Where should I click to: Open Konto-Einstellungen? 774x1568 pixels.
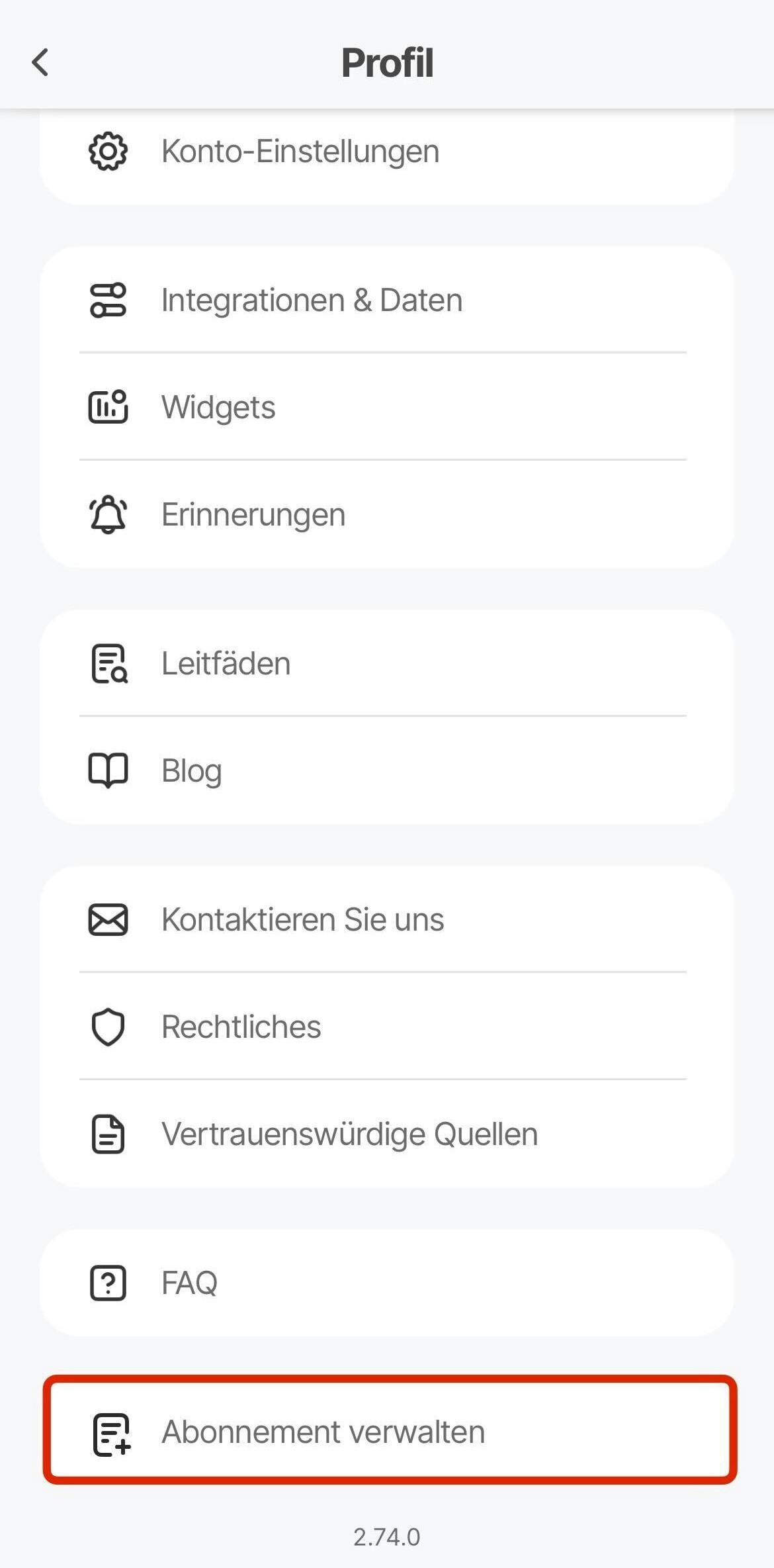(x=386, y=152)
